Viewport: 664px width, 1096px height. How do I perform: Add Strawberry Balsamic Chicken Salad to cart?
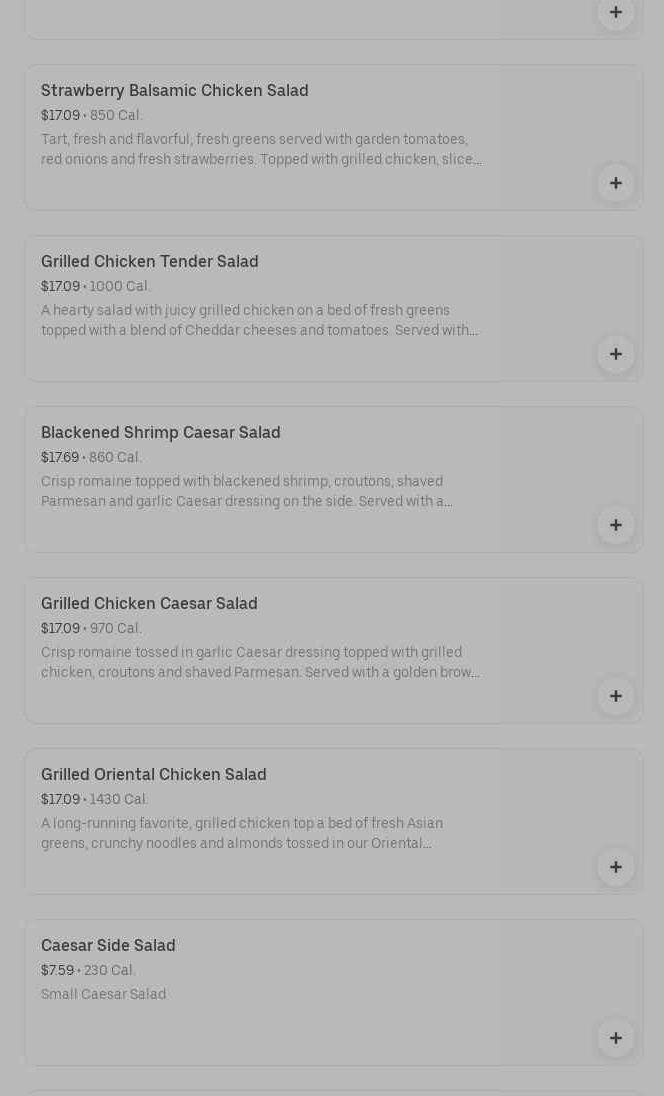click(616, 183)
